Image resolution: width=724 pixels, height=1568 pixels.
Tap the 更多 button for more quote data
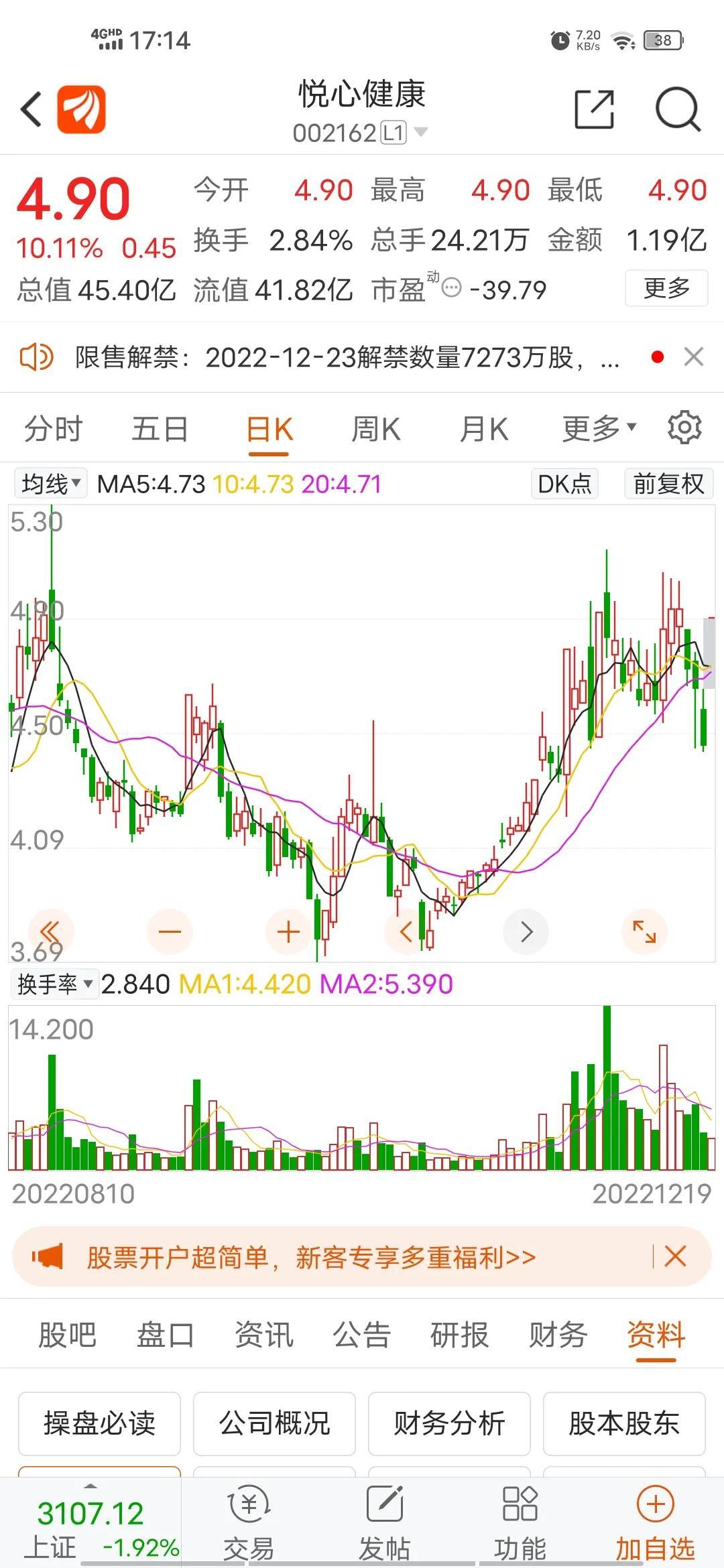click(x=666, y=289)
